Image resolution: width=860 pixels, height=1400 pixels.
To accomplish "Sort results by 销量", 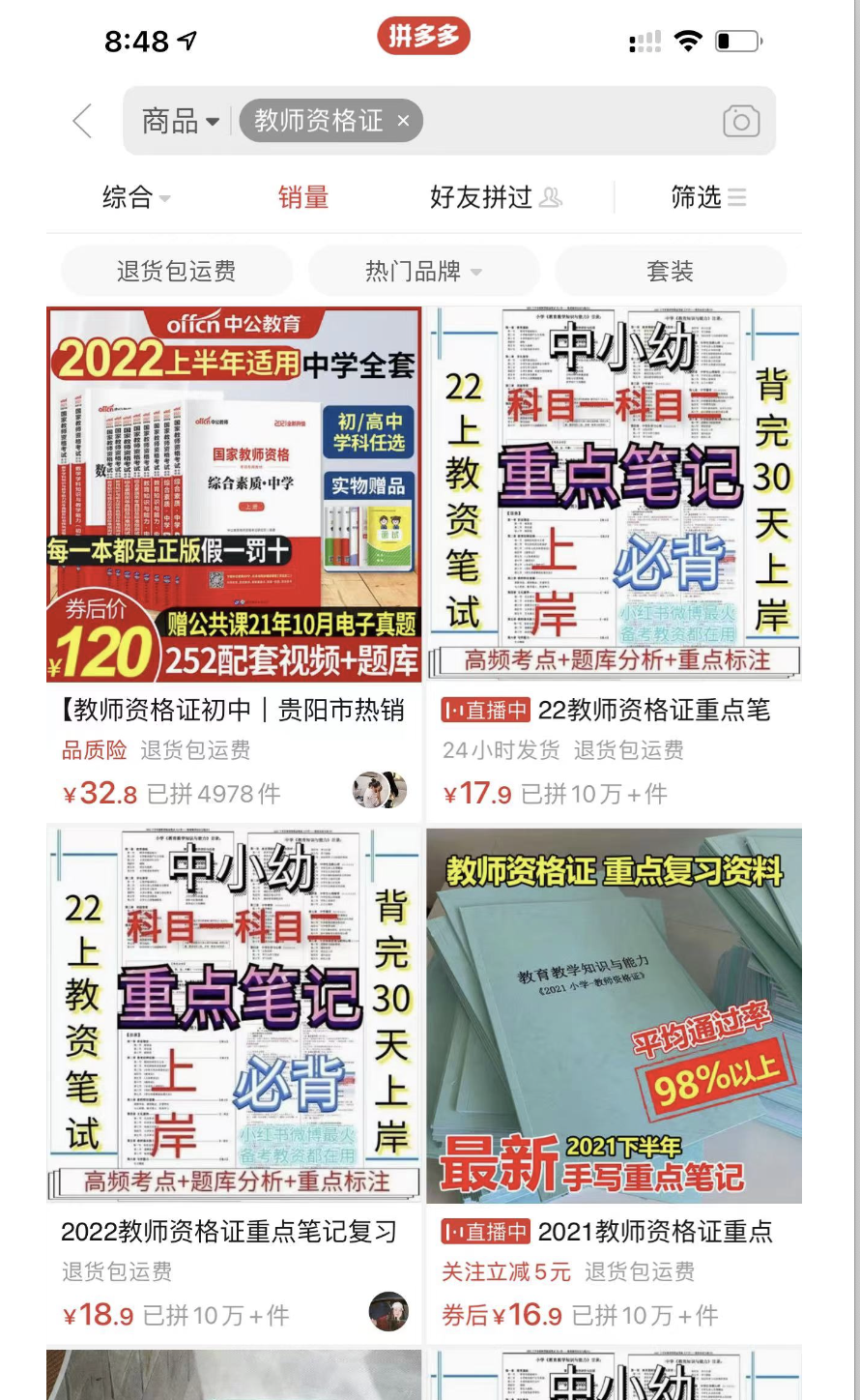I will [x=303, y=197].
